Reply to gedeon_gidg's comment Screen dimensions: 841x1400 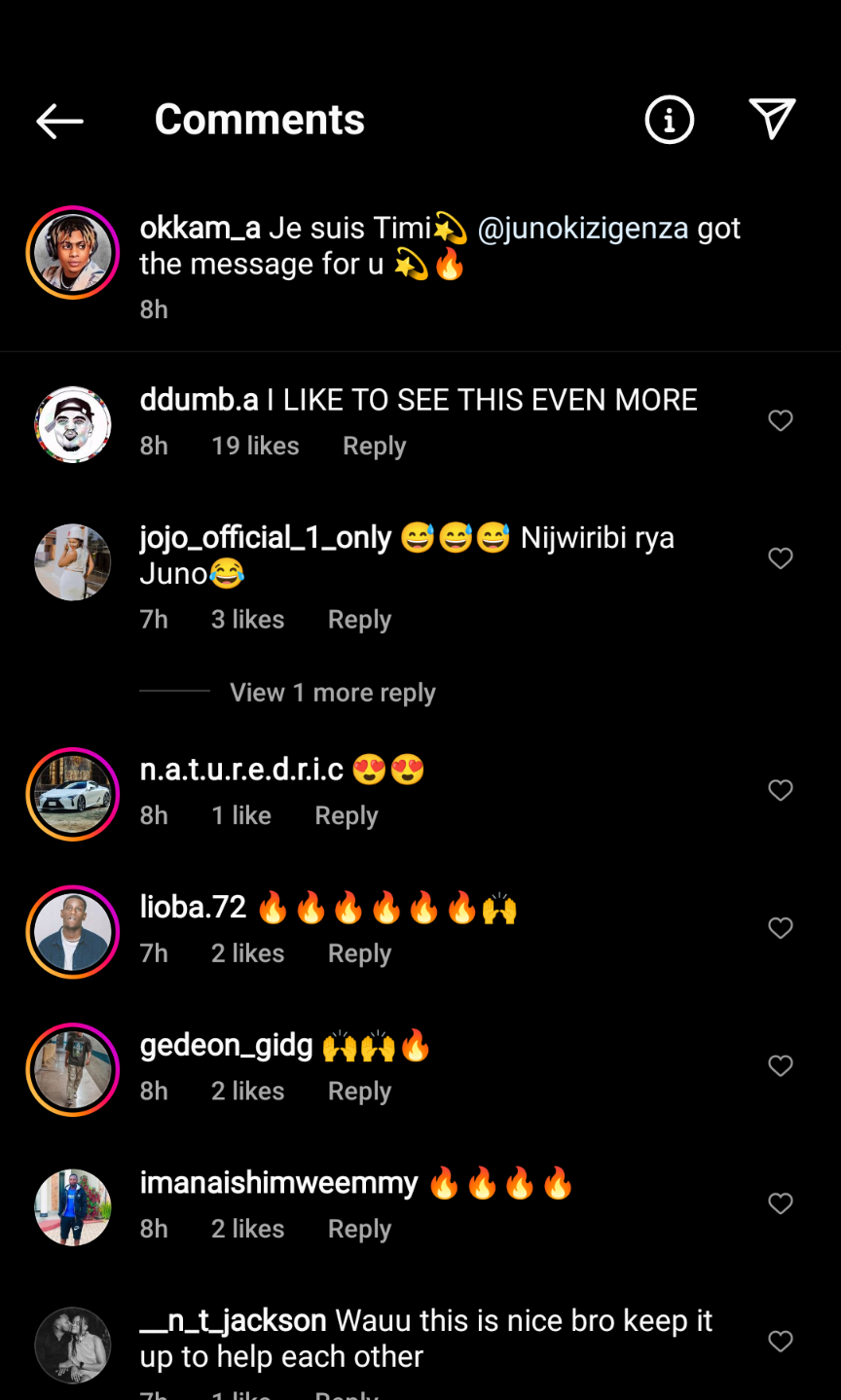pyautogui.click(x=359, y=1092)
